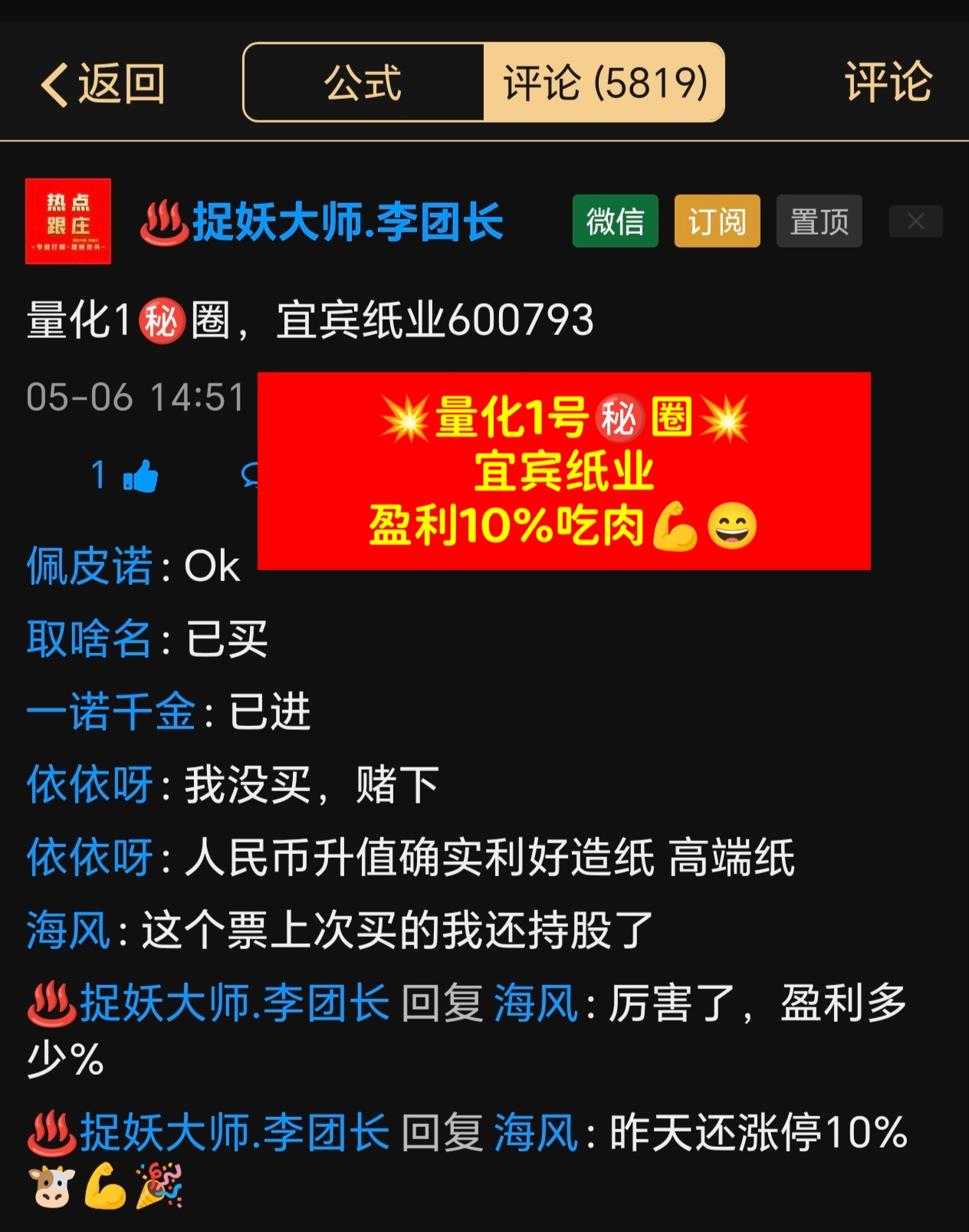Viewport: 969px width, 1232px height.
Task: Pin the post with 置顶
Action: 819,222
